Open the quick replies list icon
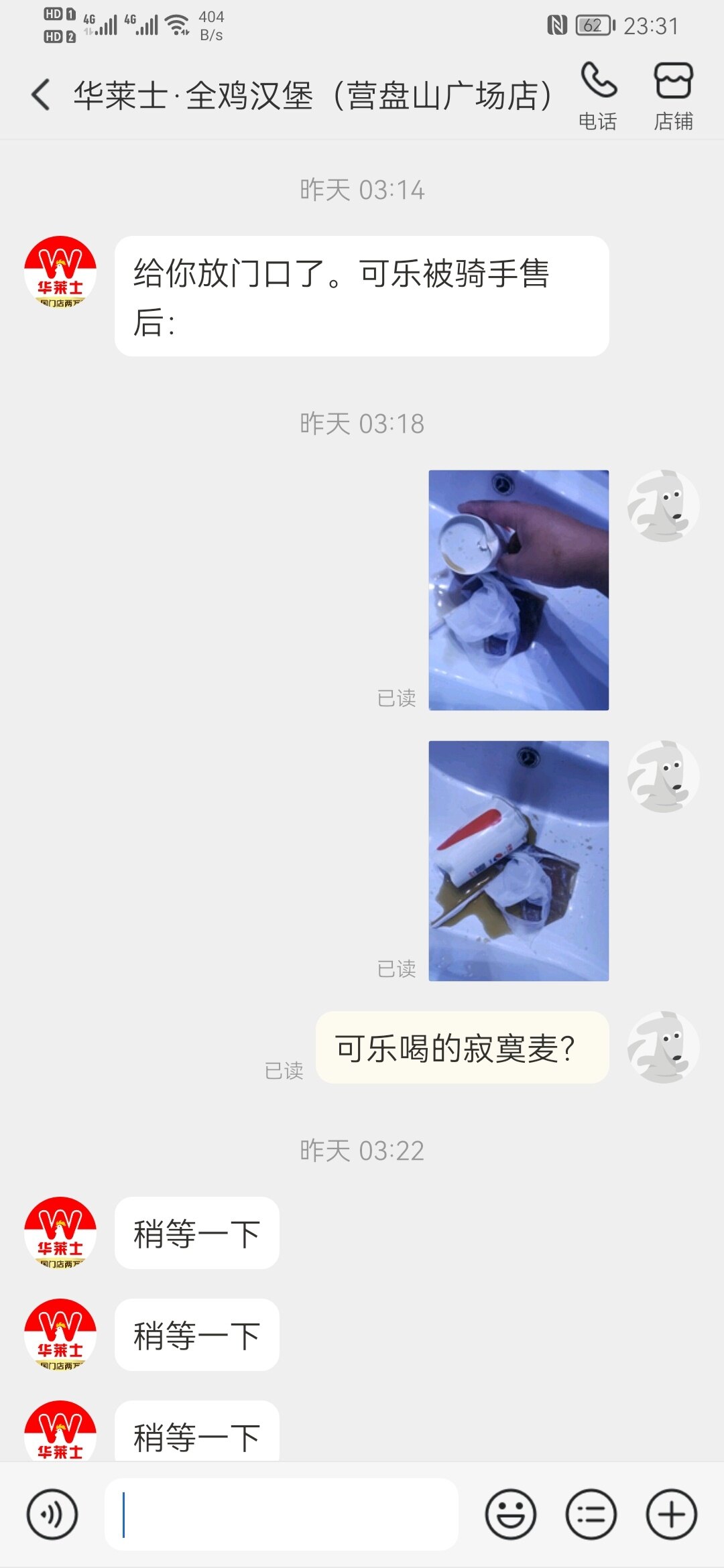 591,1514
